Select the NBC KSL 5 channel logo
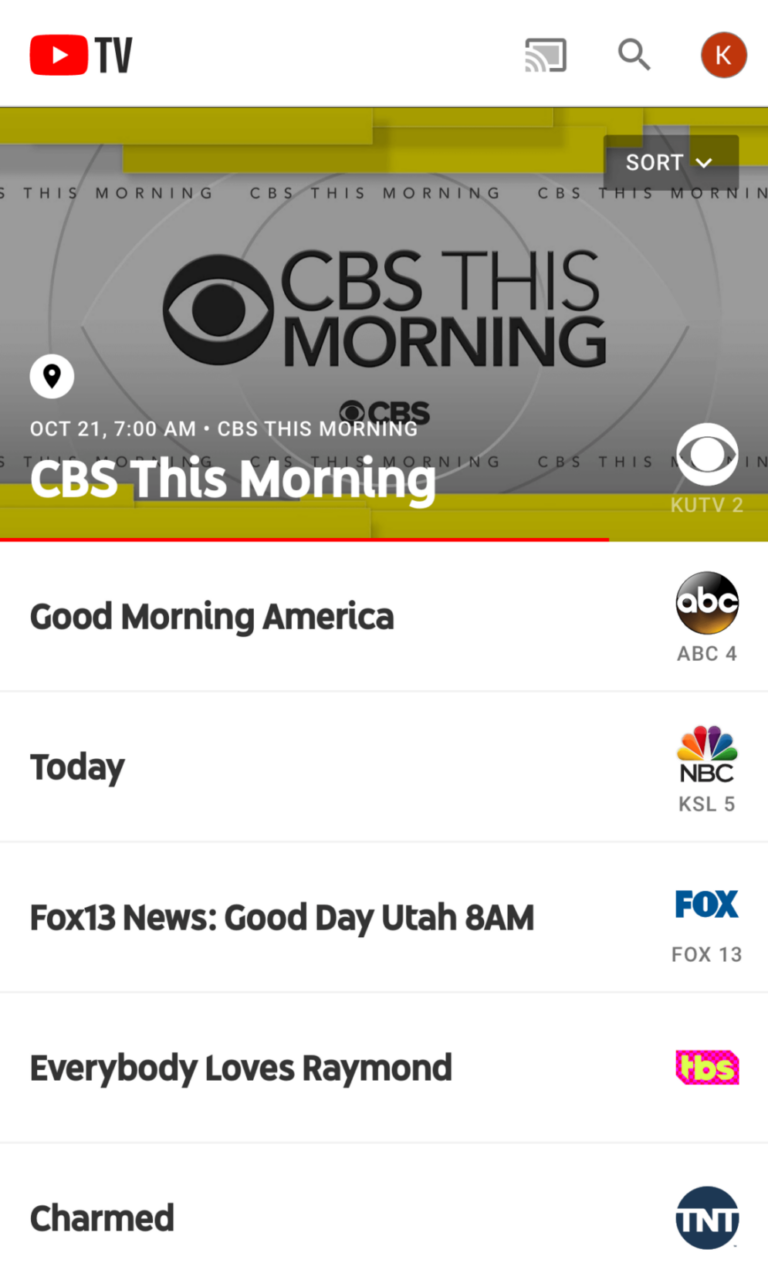The image size is (768, 1280). pos(707,753)
